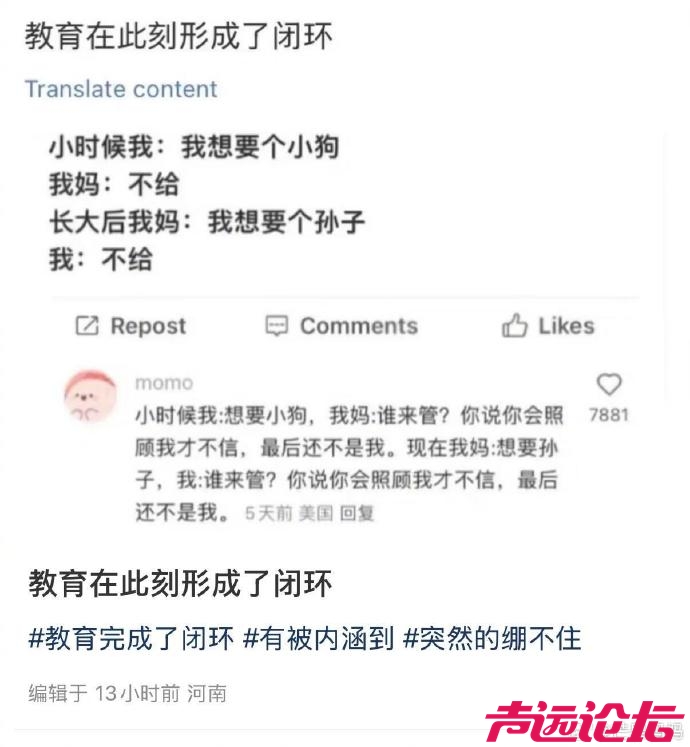Open the #有被内涵到 hashtag
690x747 pixels.
coord(318,637)
